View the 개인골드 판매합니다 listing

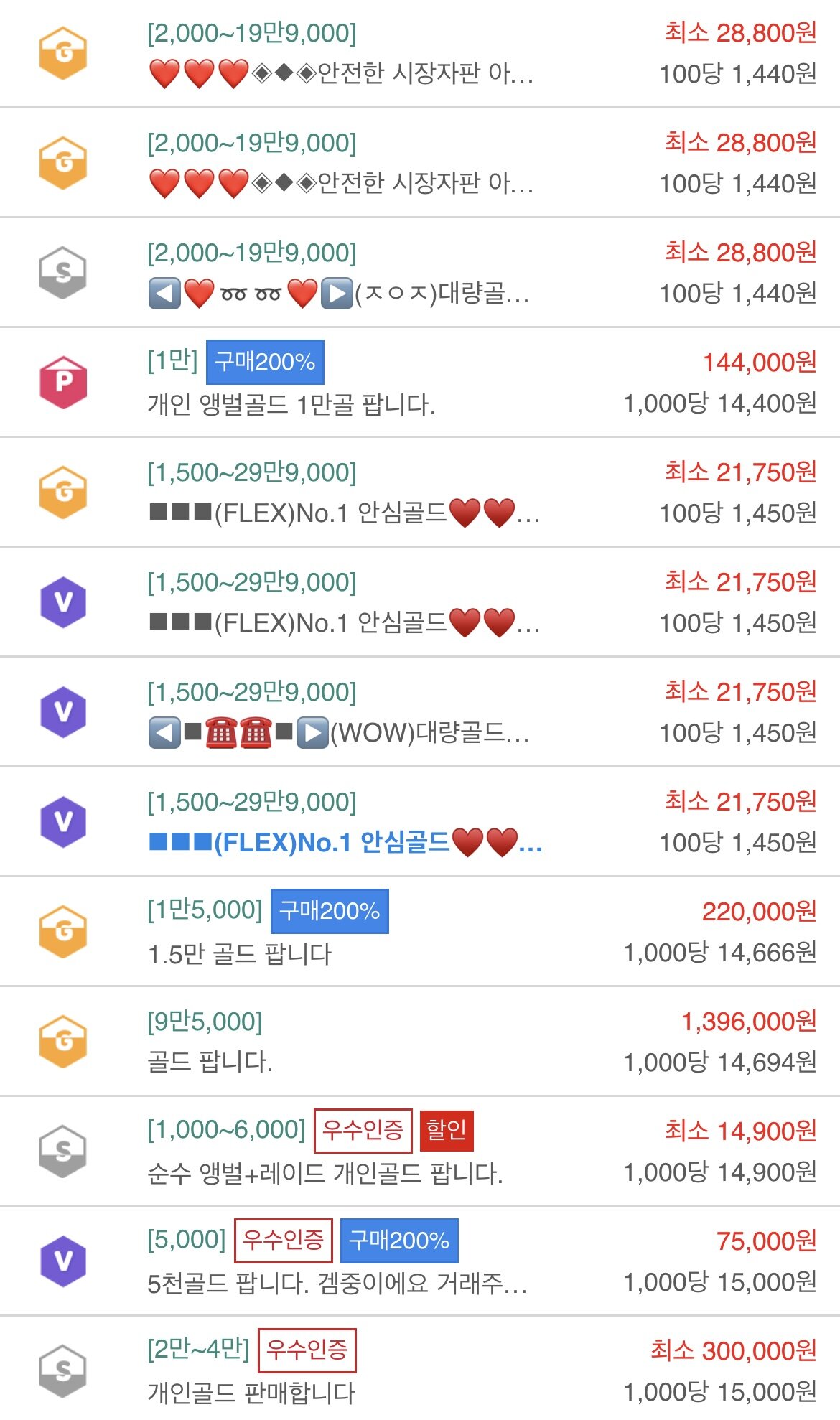click(x=251, y=1393)
